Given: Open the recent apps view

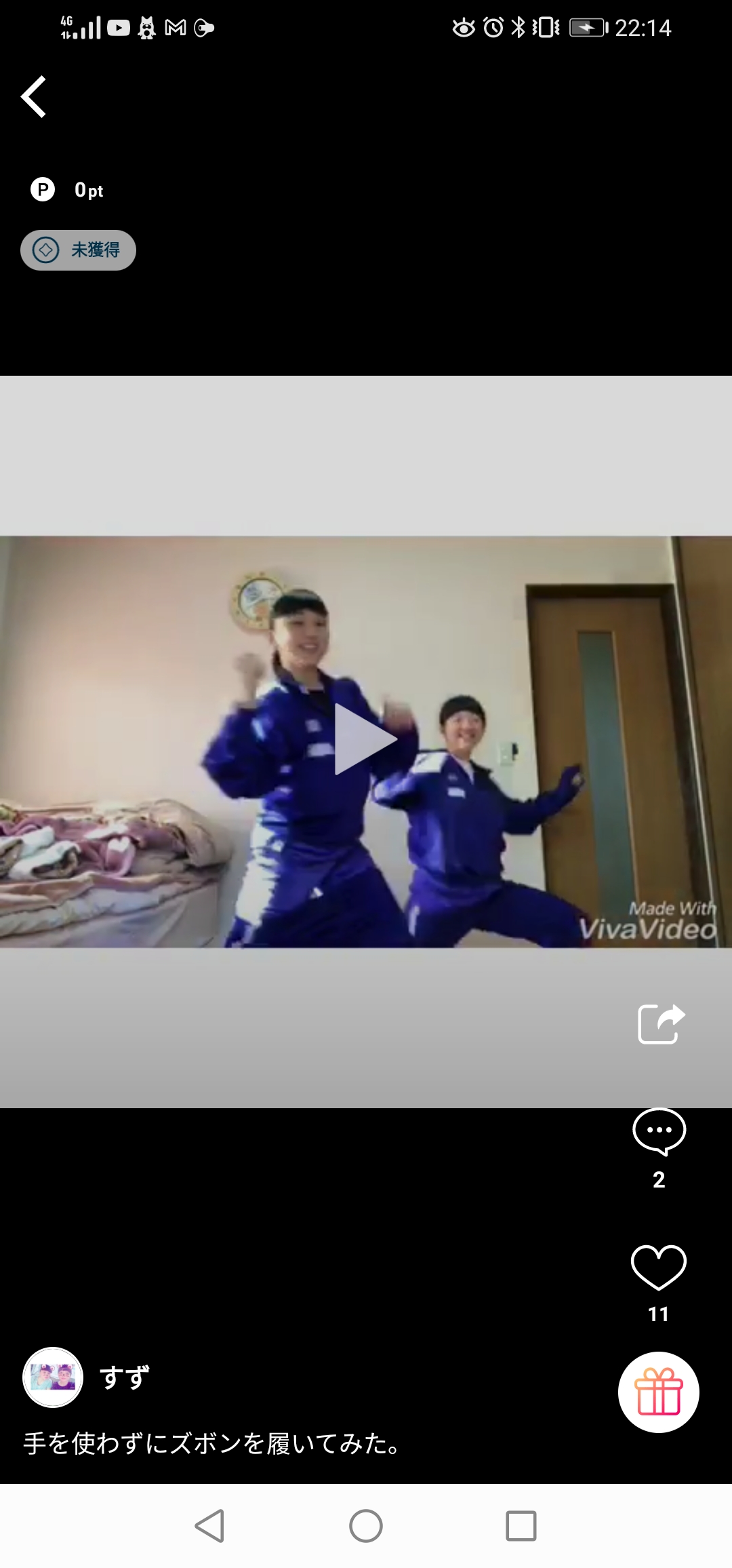Looking at the screenshot, I should pyautogui.click(x=521, y=1526).
